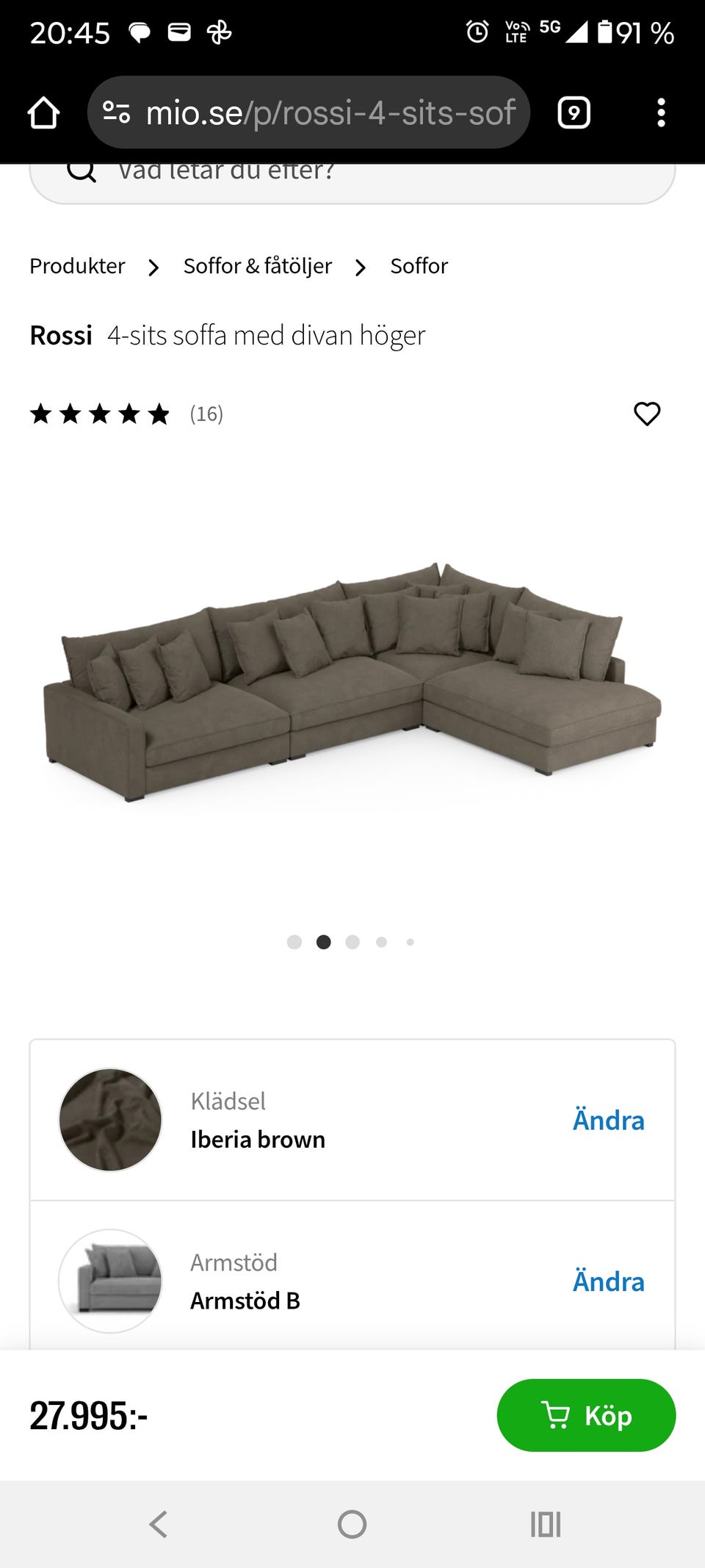
Task: Open the Chrome three-dot overflow menu
Action: point(662,112)
